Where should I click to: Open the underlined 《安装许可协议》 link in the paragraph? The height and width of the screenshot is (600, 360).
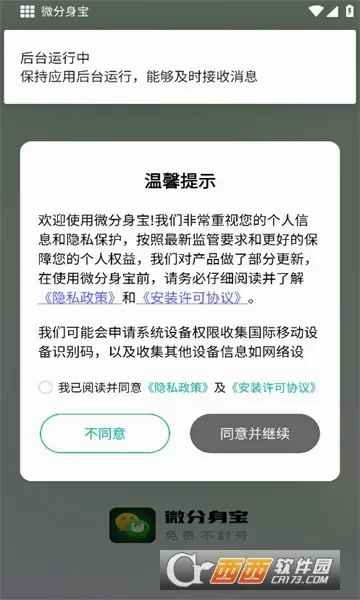click(x=192, y=298)
